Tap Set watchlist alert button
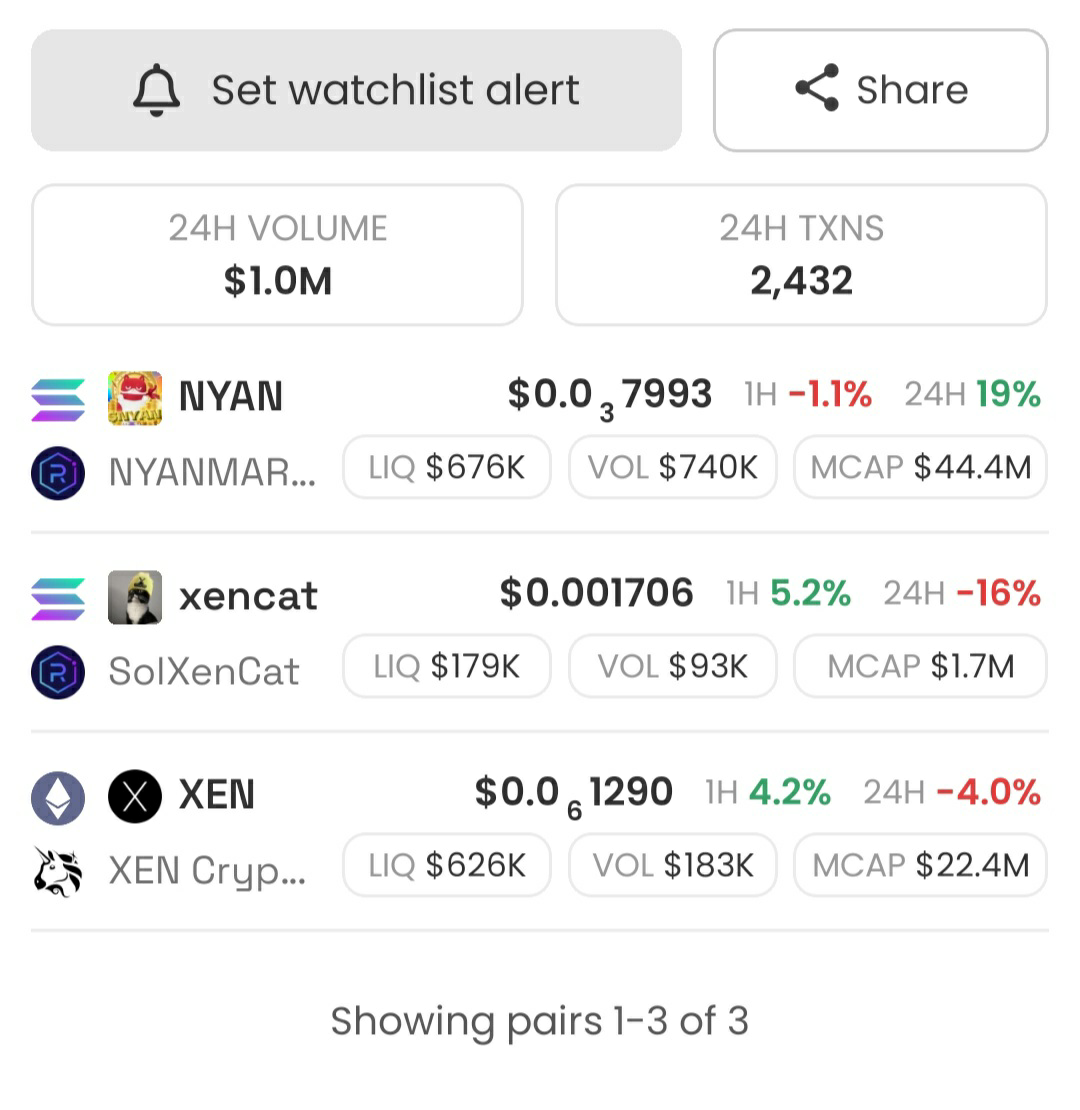 click(356, 90)
